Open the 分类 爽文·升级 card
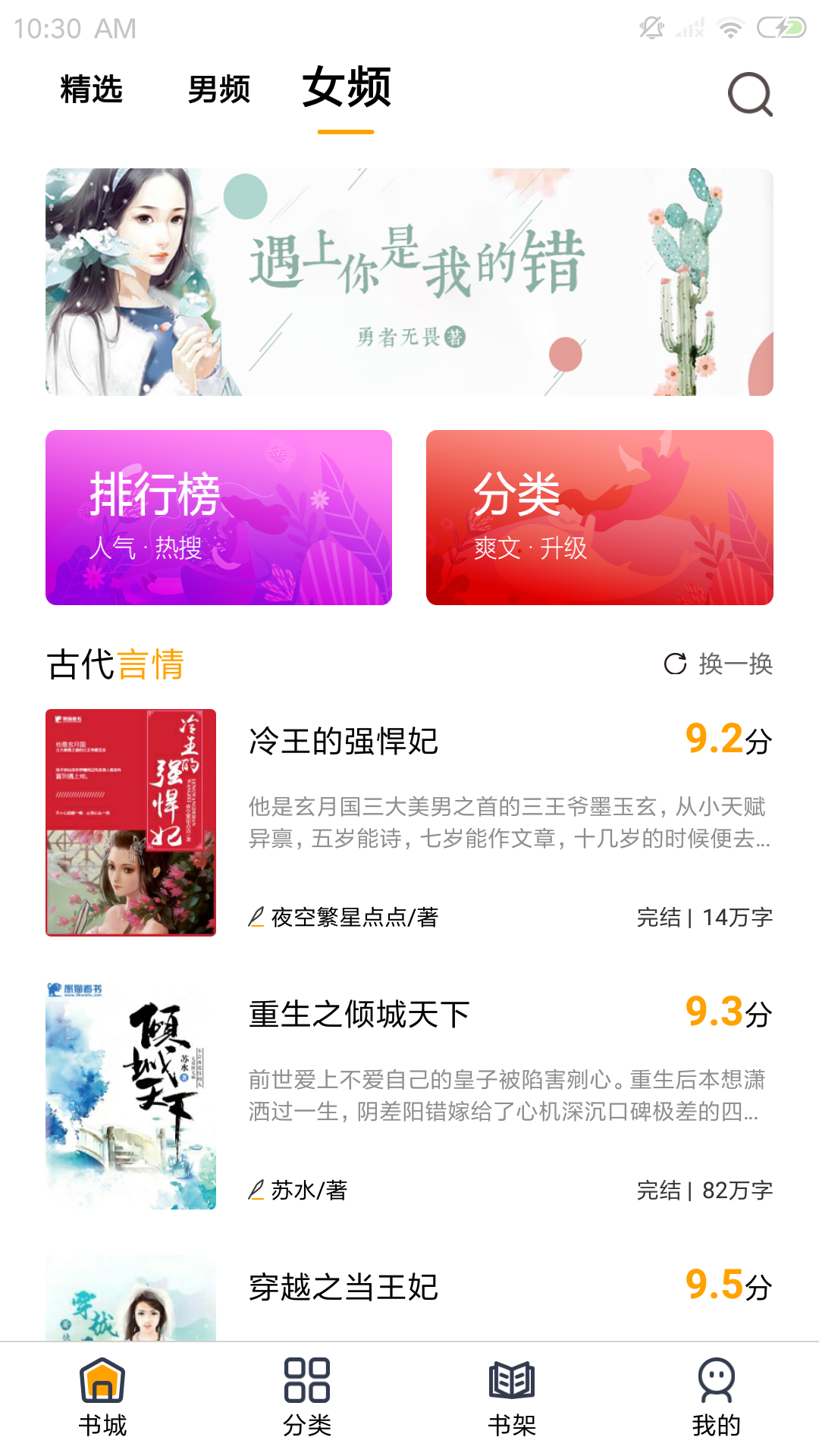 coord(600,517)
